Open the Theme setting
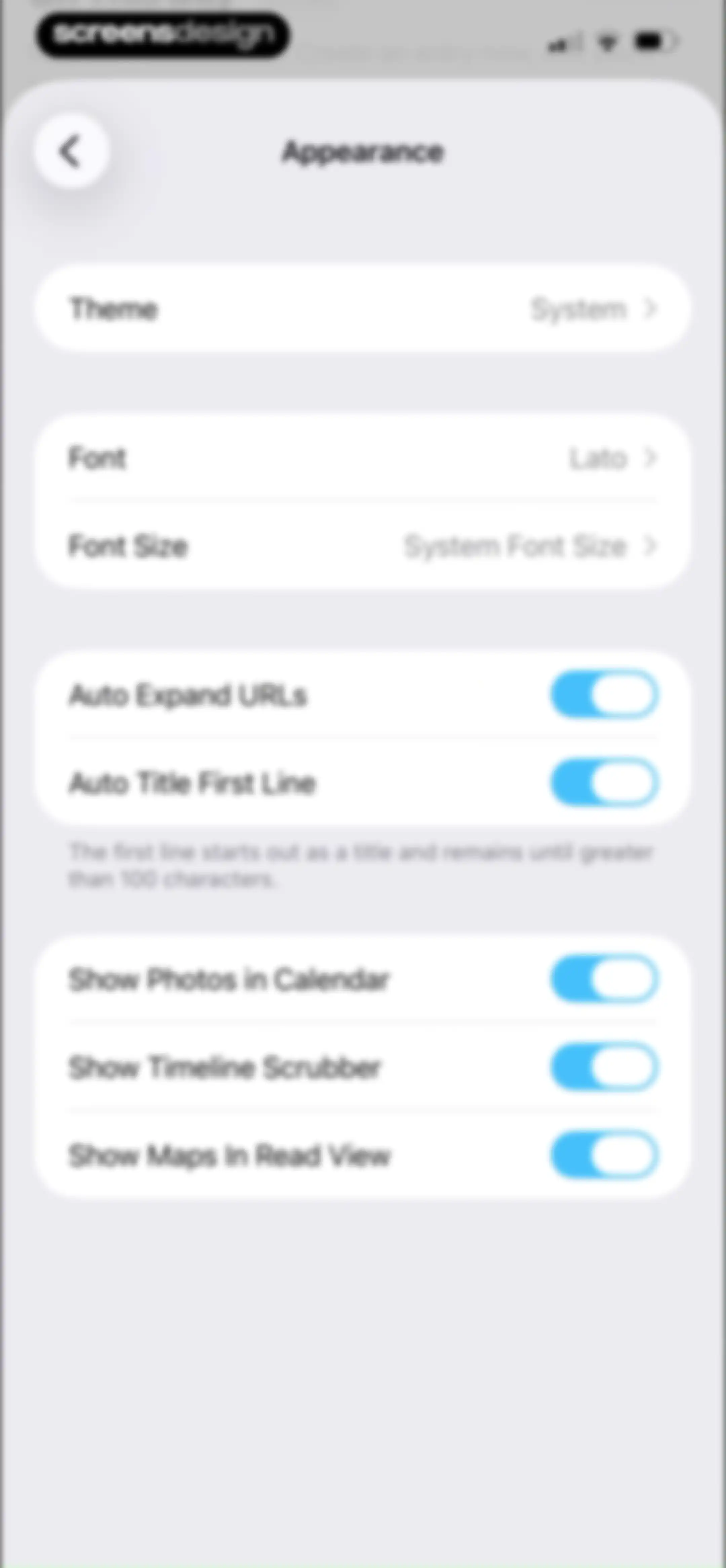726x1568 pixels. coord(363,308)
